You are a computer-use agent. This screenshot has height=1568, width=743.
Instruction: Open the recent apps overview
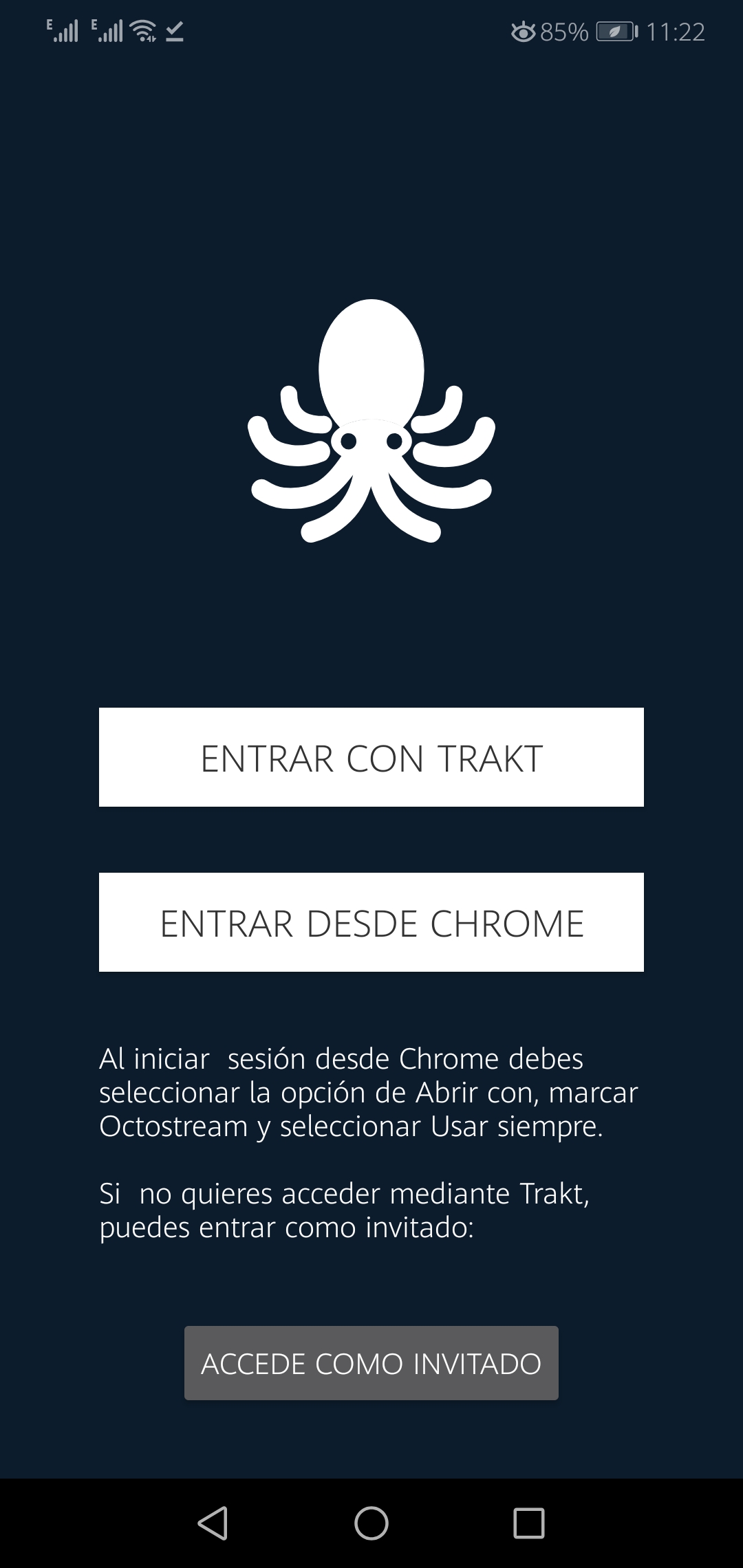click(x=529, y=1523)
